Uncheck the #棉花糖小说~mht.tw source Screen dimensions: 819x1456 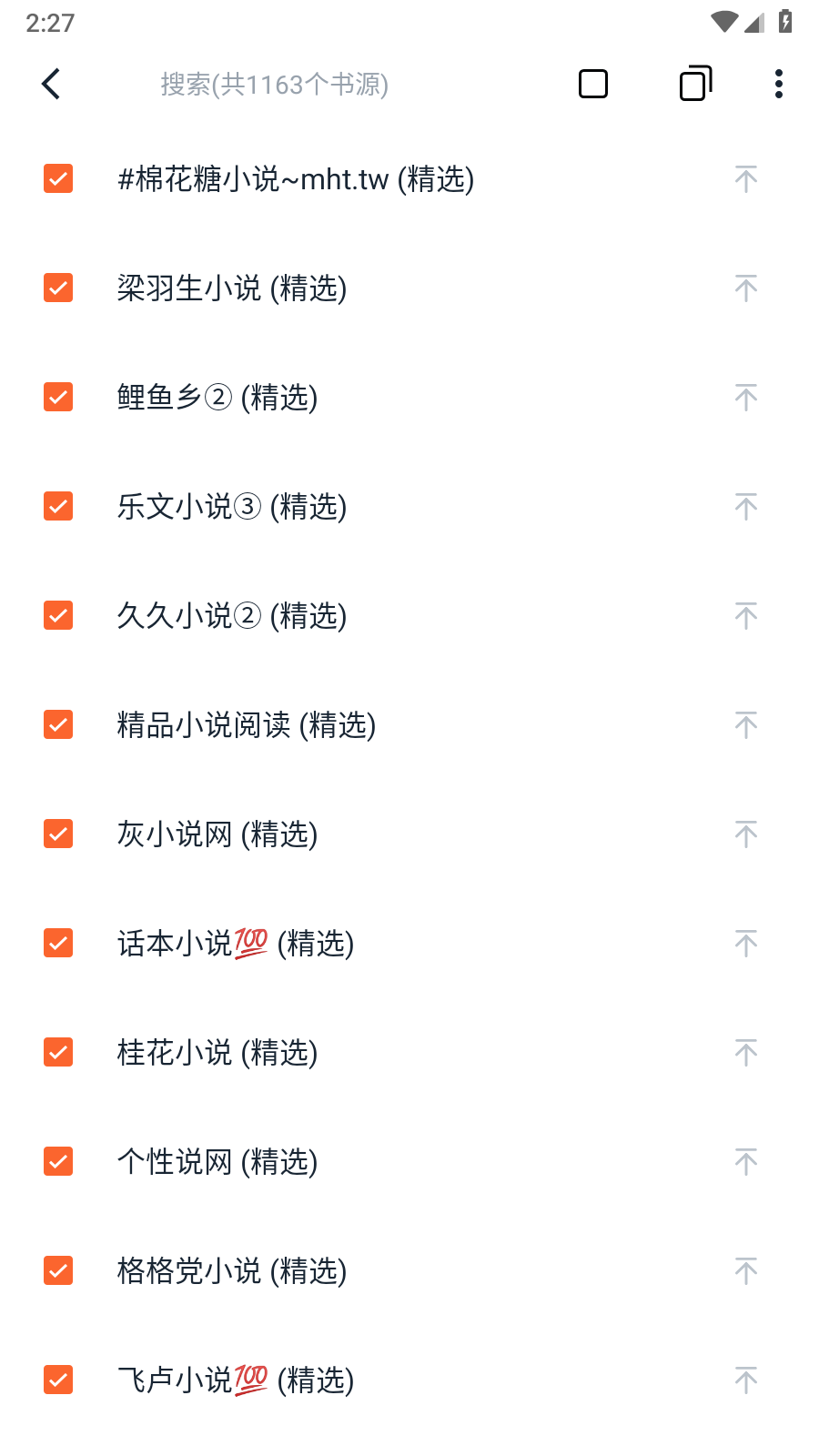57,179
